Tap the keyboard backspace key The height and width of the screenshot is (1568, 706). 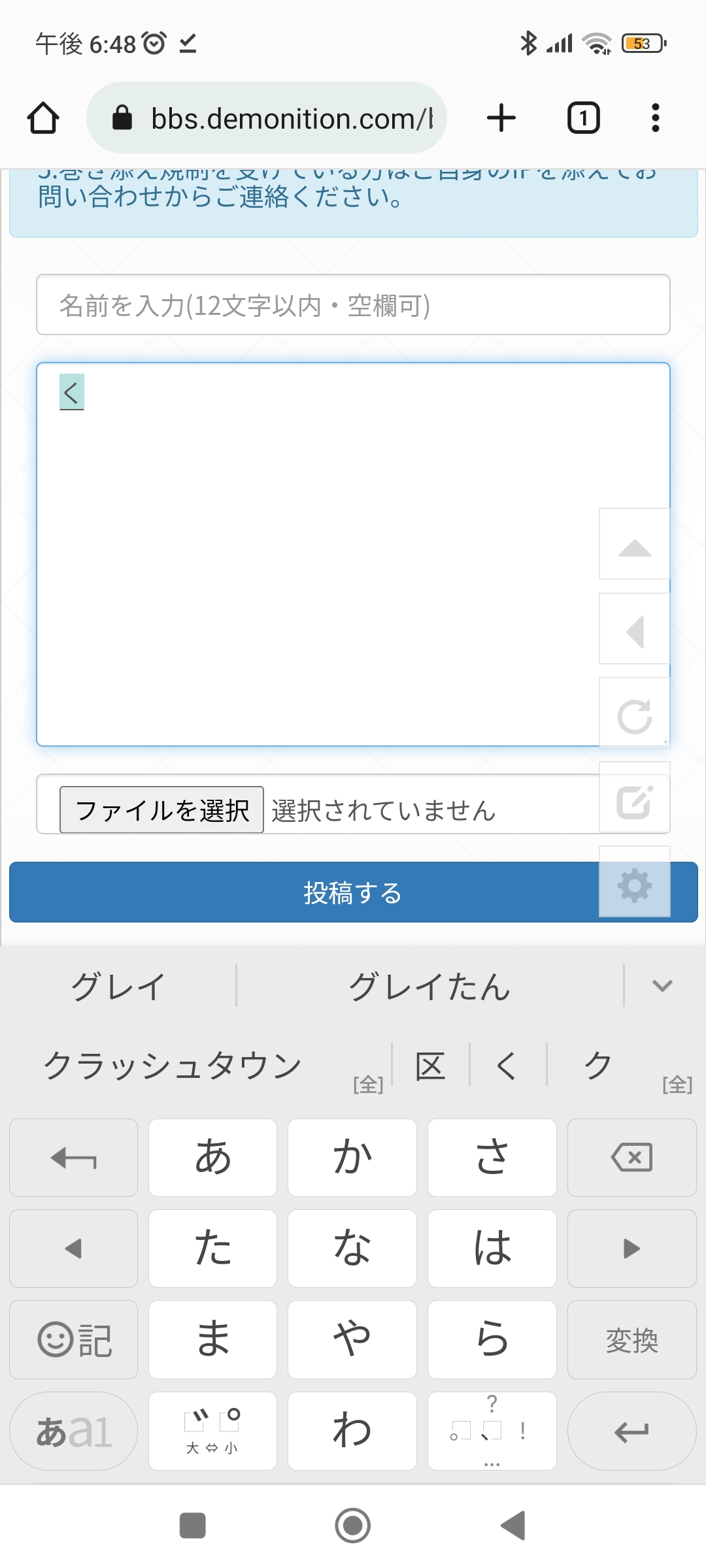tap(631, 1158)
